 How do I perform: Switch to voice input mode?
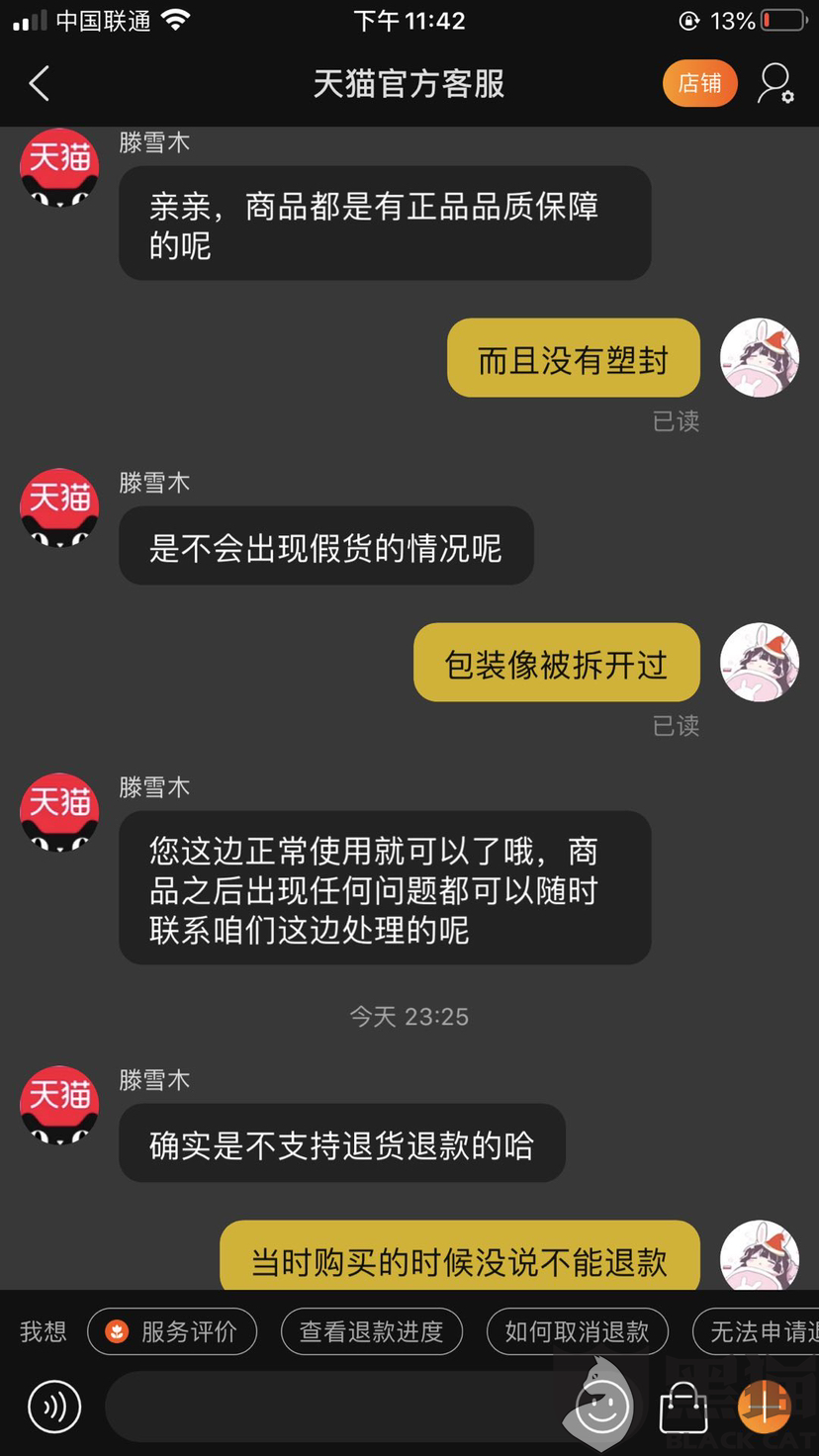pyautogui.click(x=53, y=1406)
